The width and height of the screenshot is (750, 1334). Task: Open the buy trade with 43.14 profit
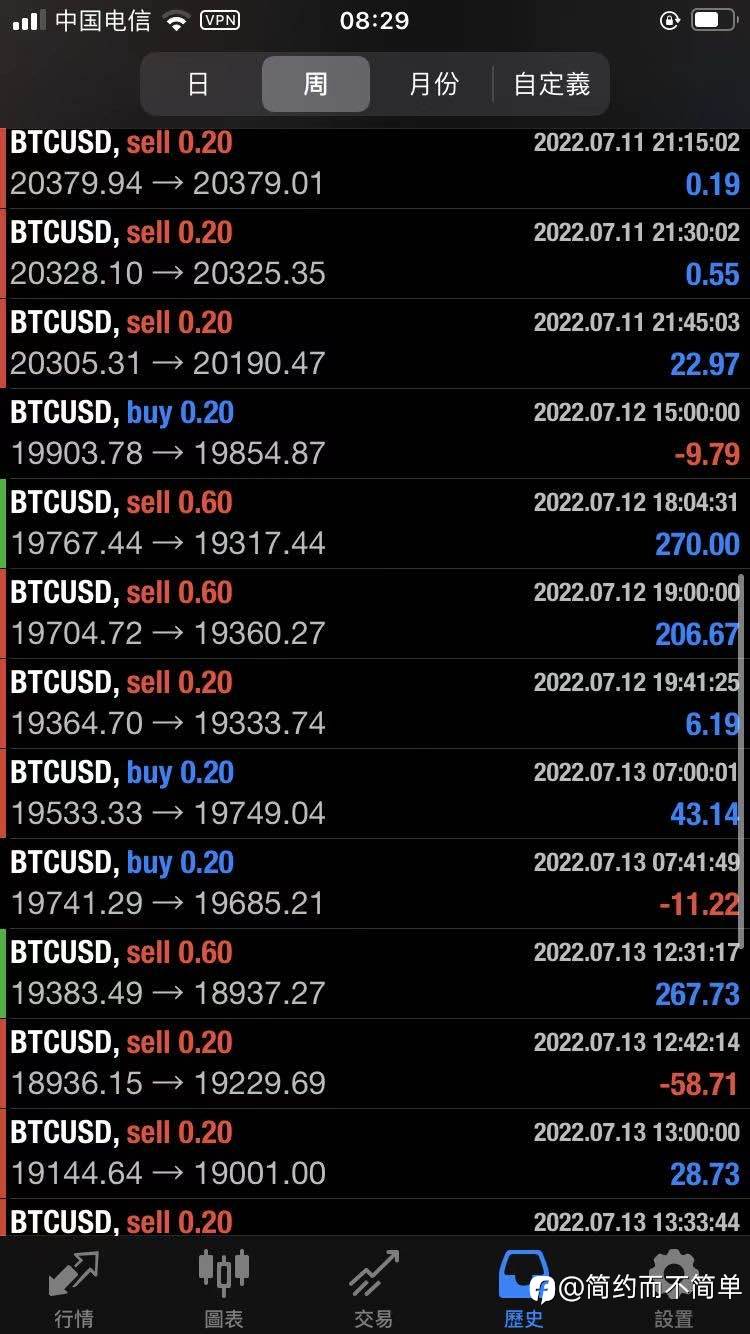(x=375, y=793)
